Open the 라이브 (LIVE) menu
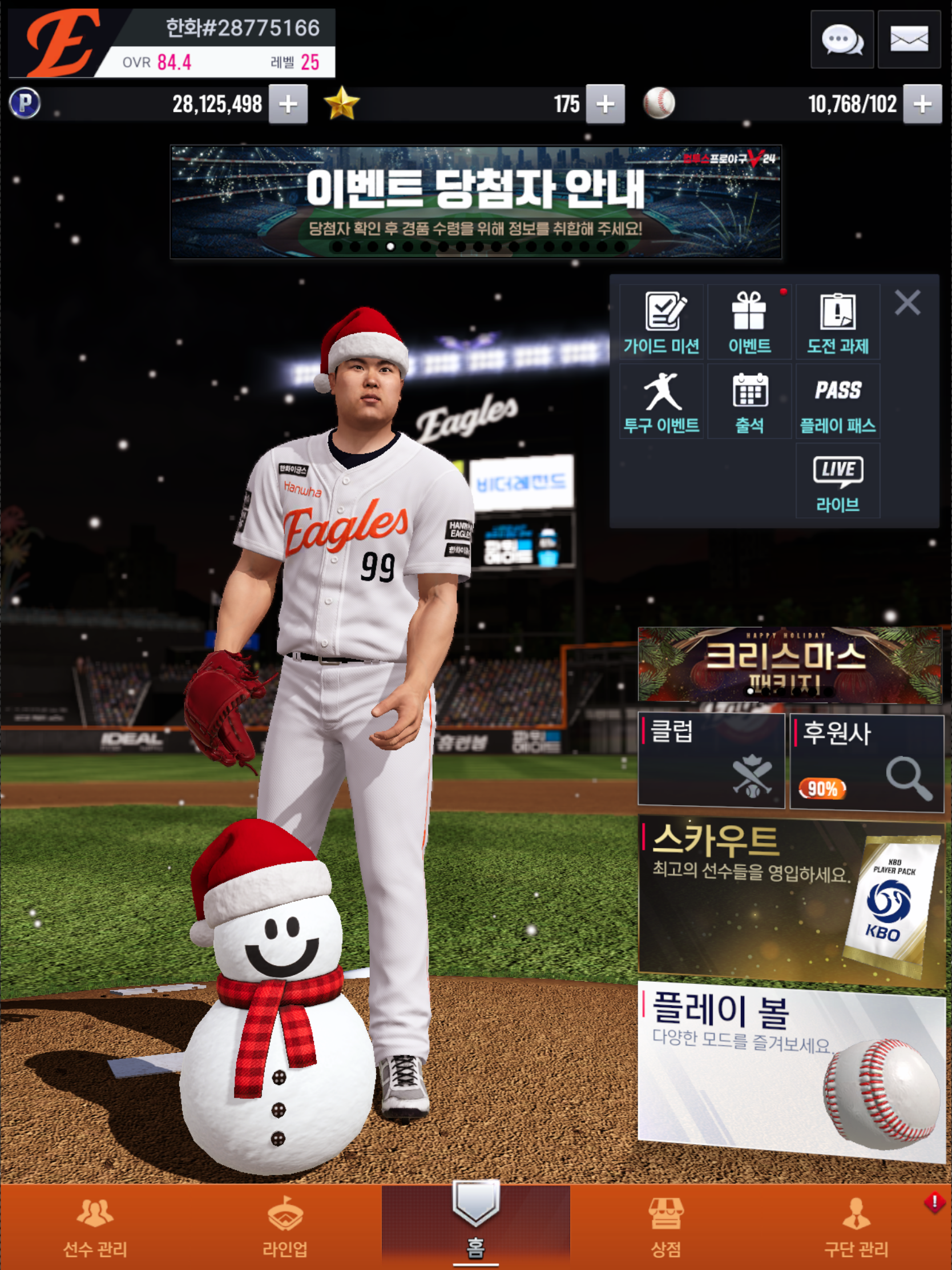The image size is (952, 1270). pos(837,481)
